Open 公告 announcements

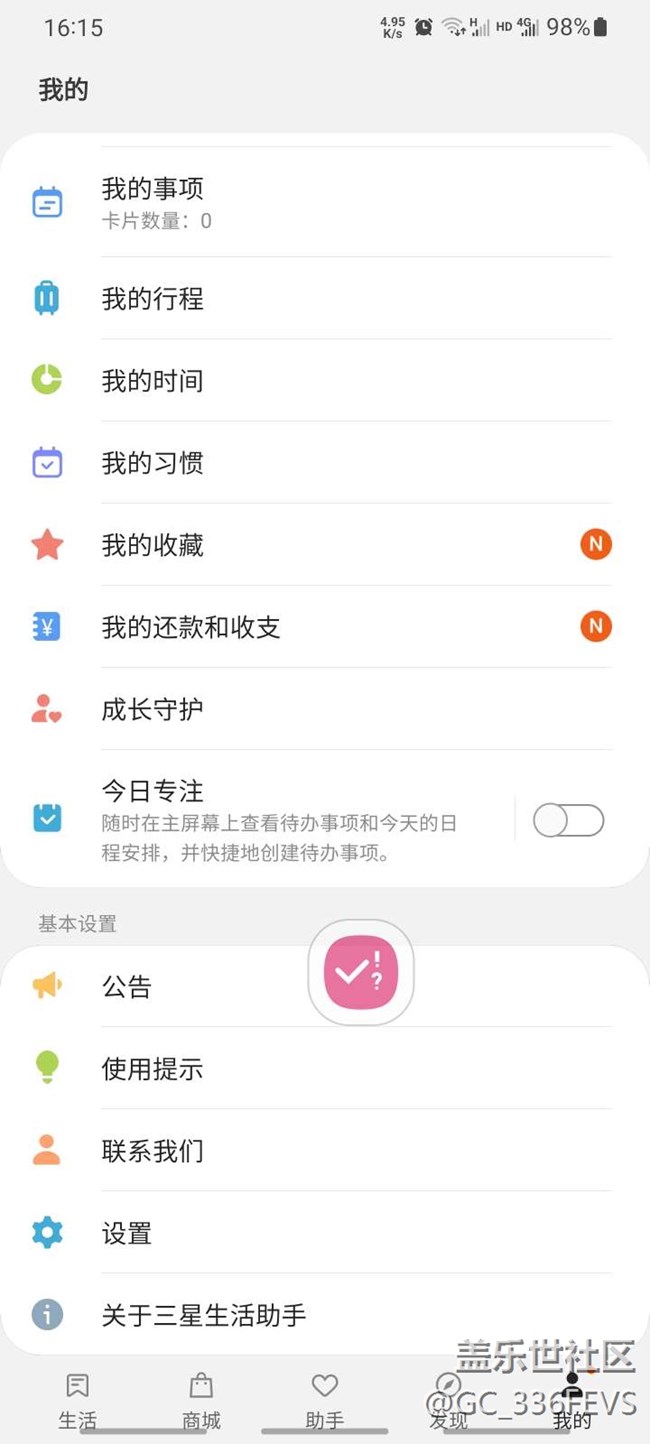[325, 986]
